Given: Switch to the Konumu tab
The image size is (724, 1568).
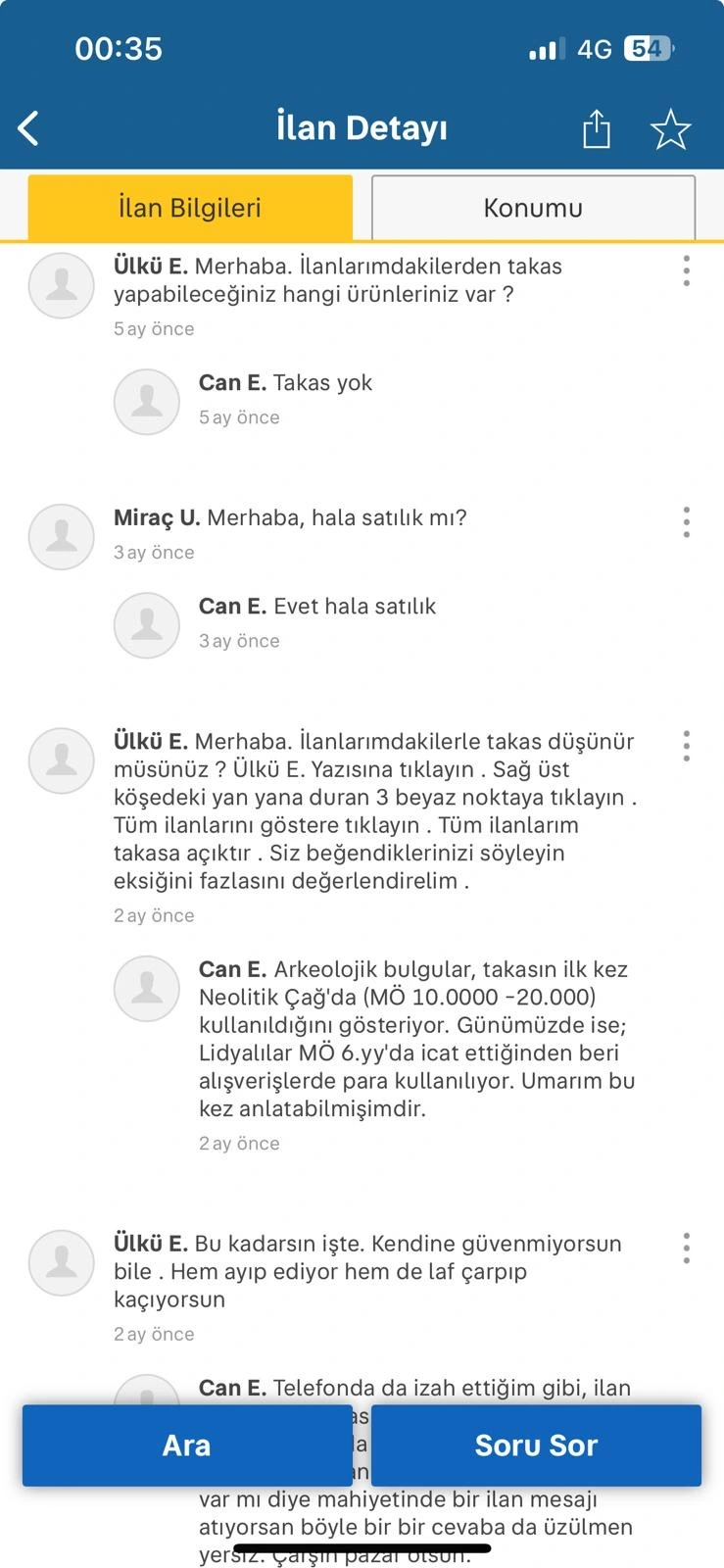Looking at the screenshot, I should 533,208.
